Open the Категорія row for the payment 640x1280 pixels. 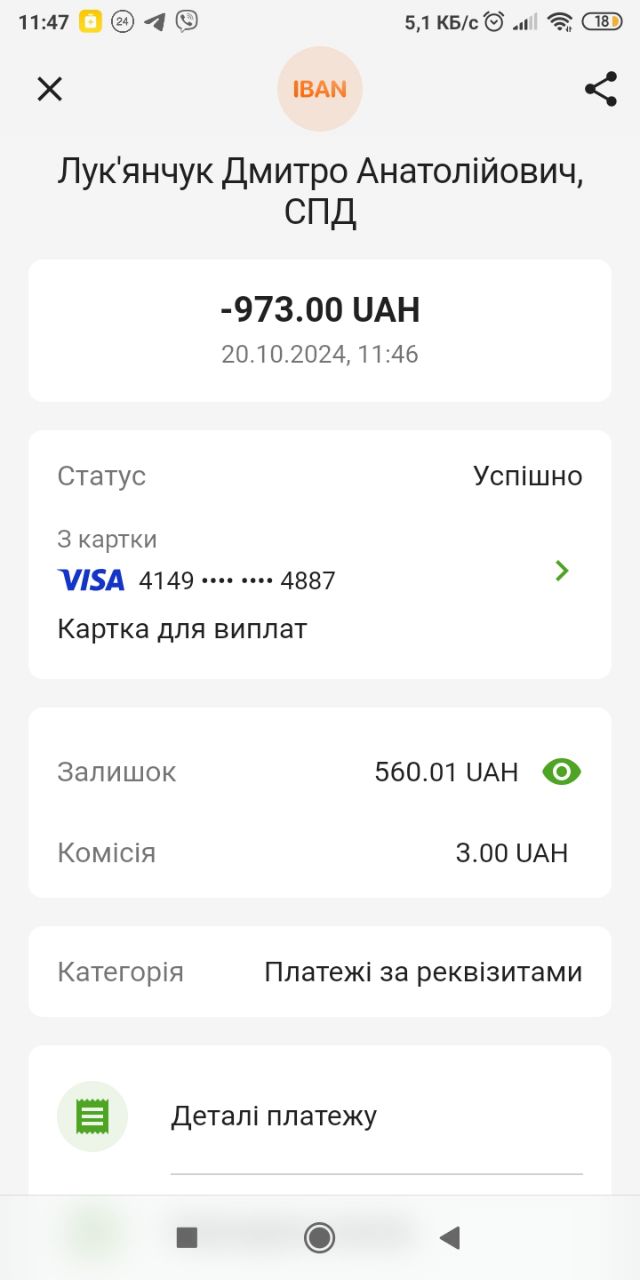coord(320,972)
